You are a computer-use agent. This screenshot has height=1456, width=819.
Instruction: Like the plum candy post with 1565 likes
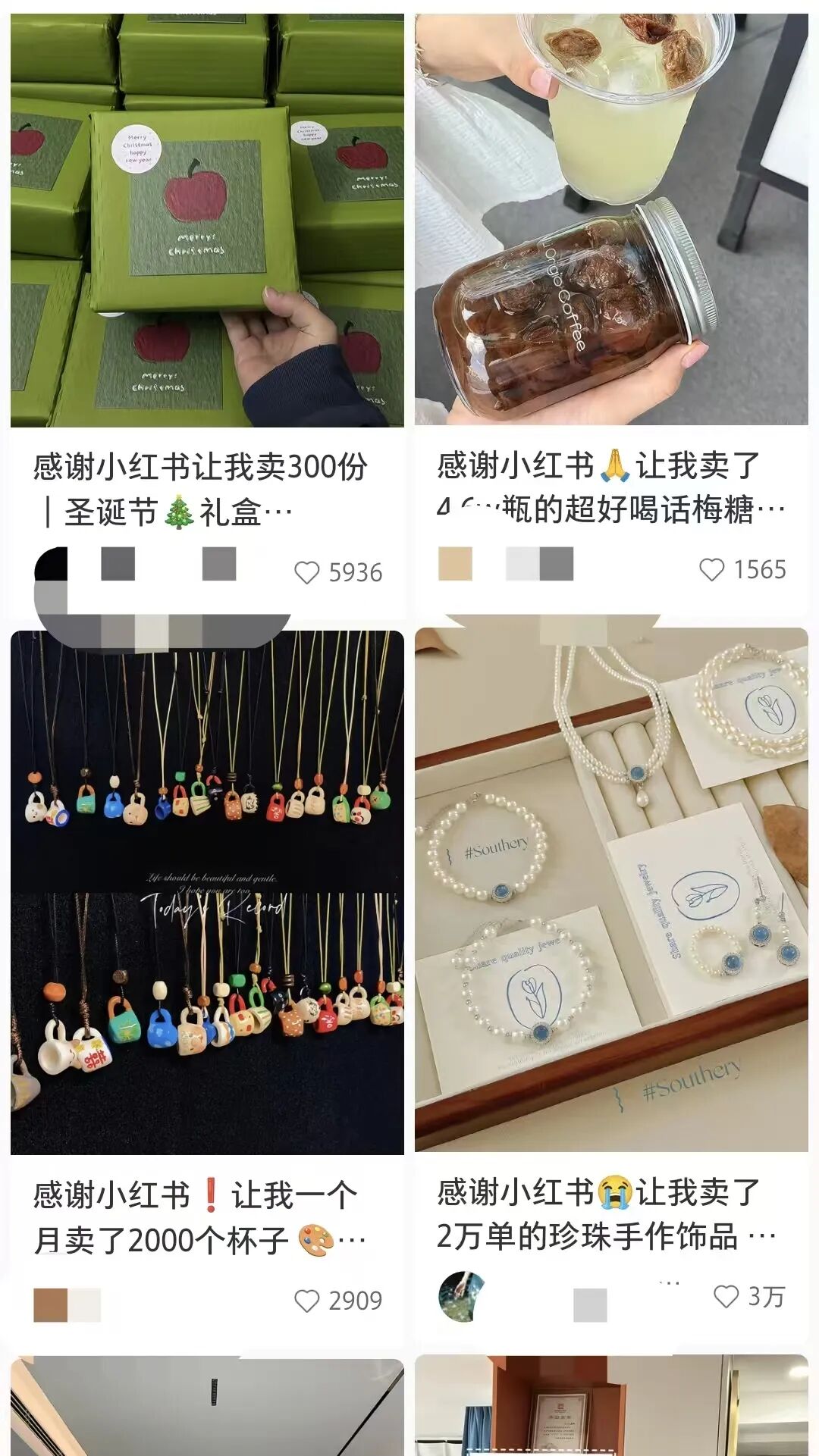(711, 570)
